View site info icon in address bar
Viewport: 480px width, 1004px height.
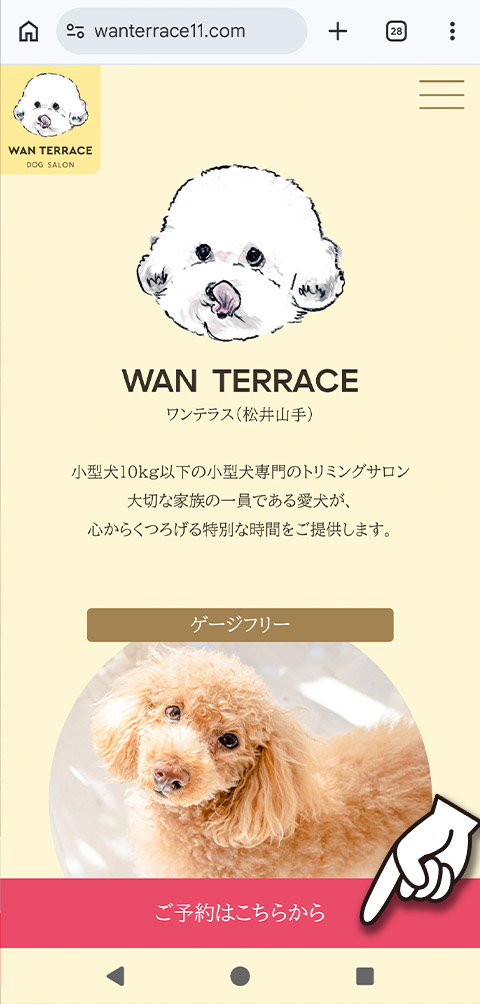pyautogui.click(x=76, y=31)
